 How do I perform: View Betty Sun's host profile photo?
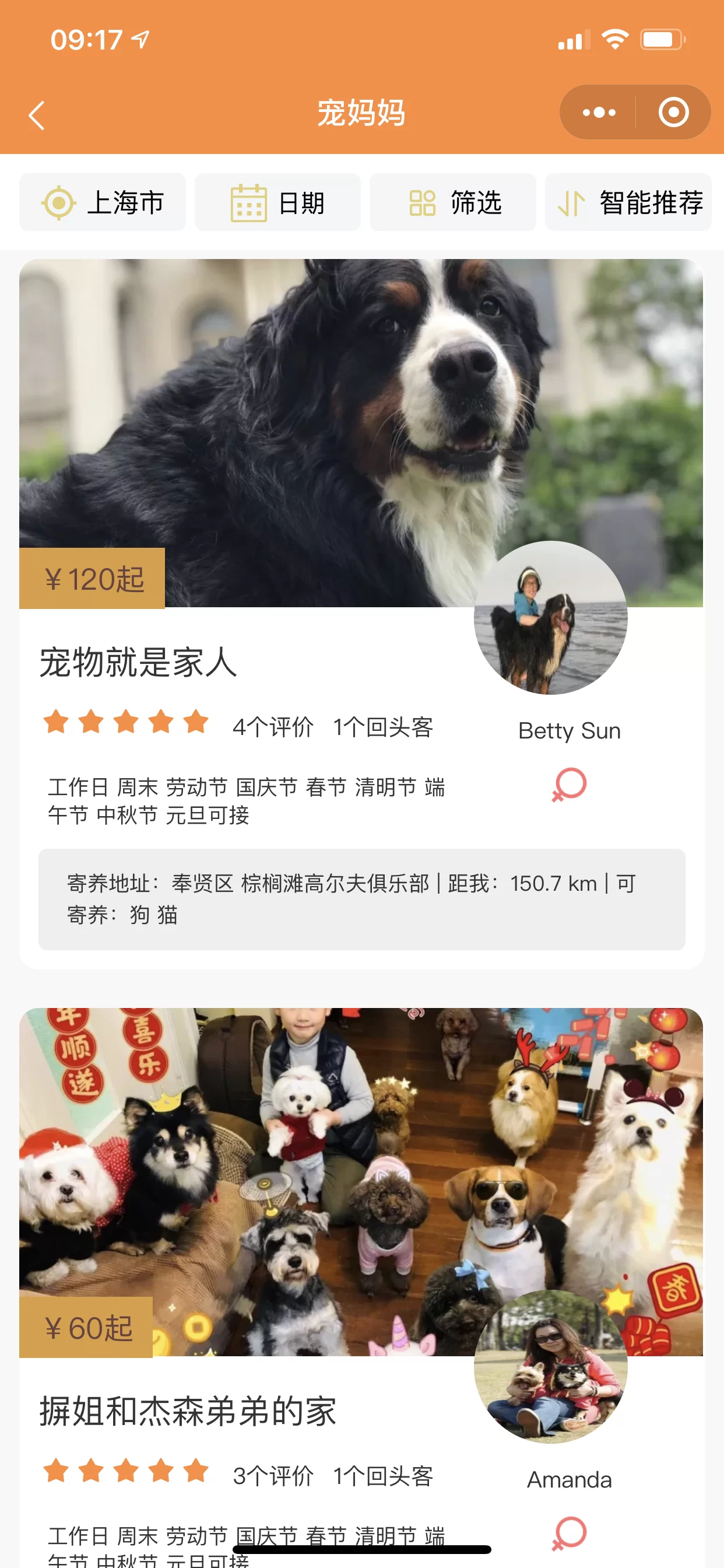point(551,618)
